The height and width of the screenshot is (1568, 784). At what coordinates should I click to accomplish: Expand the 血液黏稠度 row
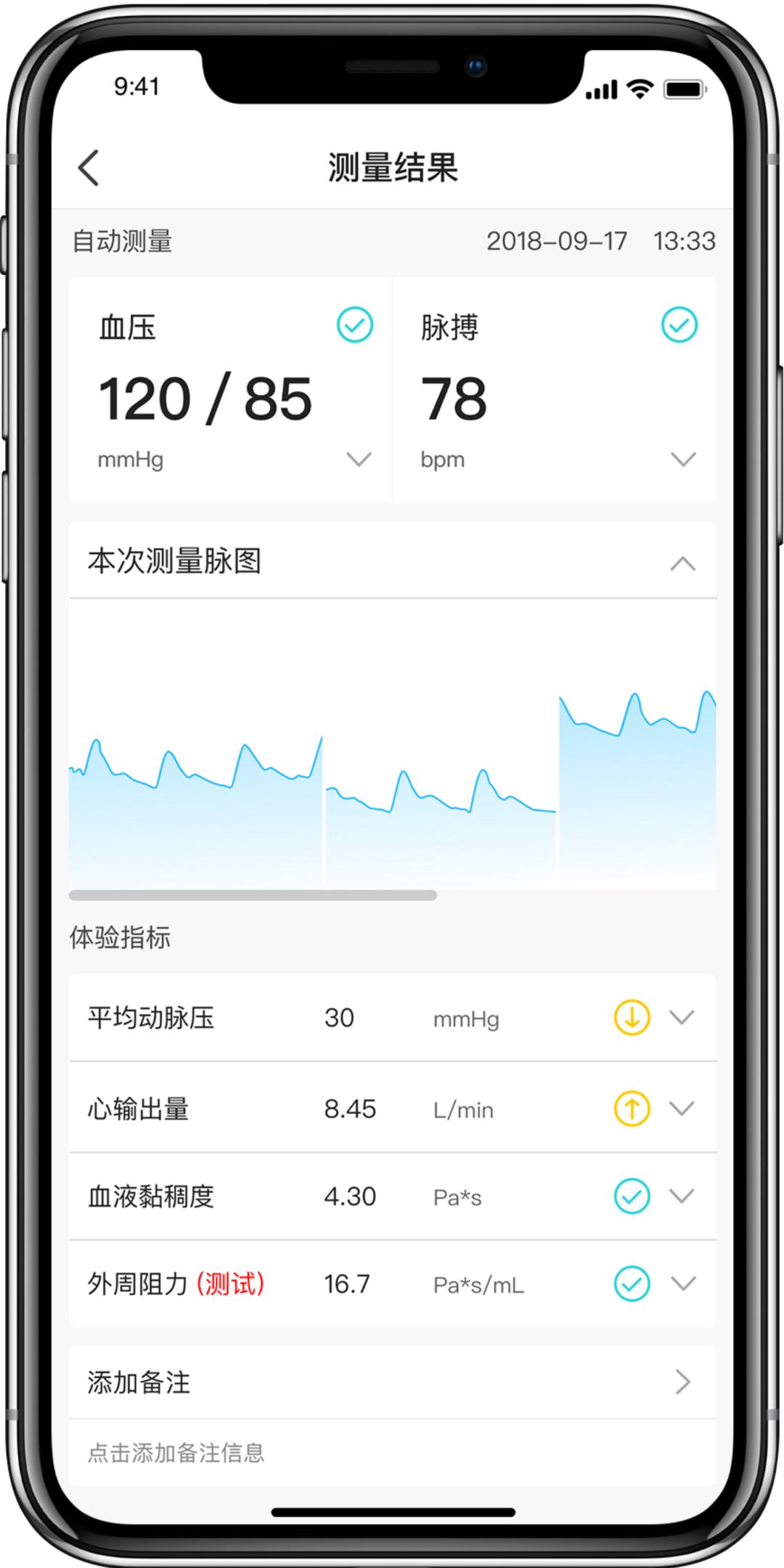click(x=682, y=1196)
